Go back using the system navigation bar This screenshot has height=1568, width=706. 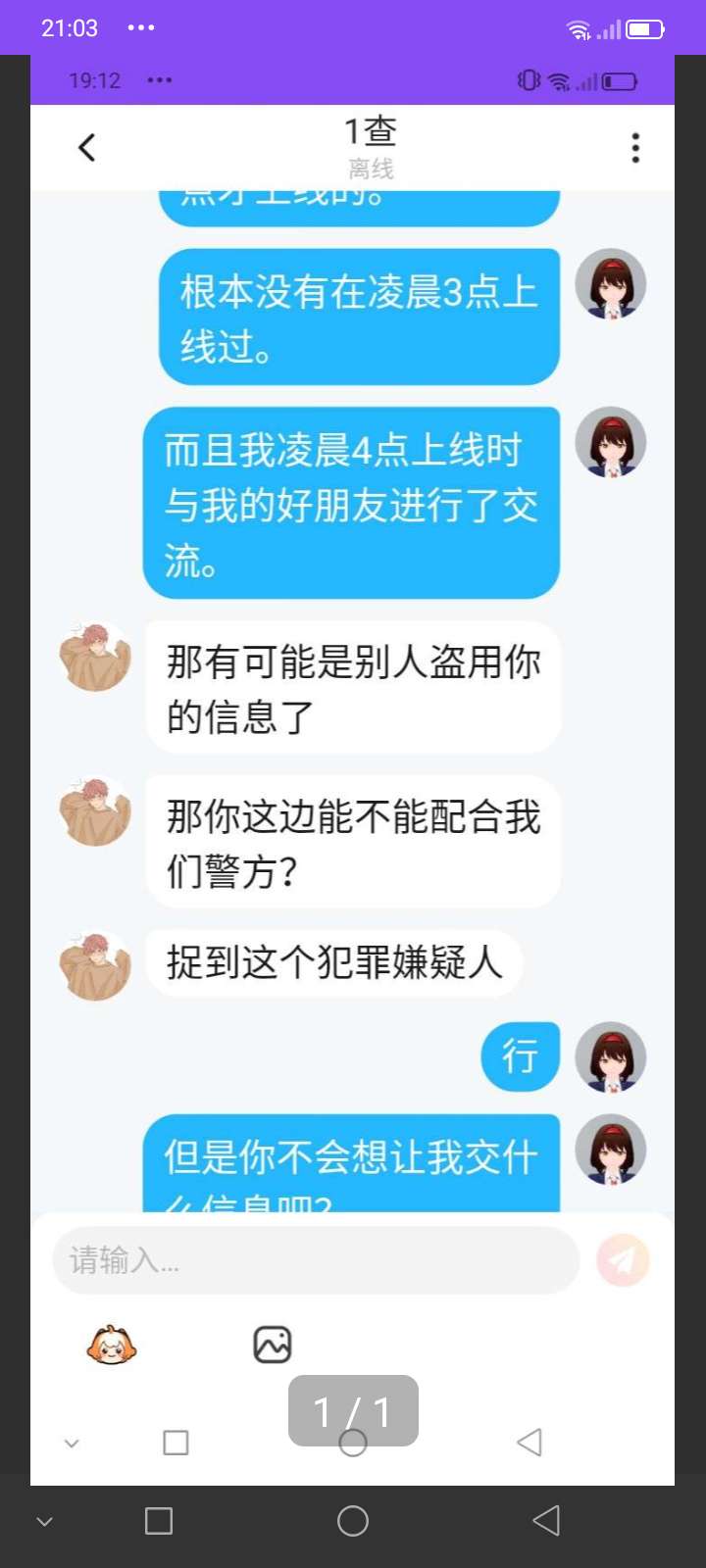546,1520
